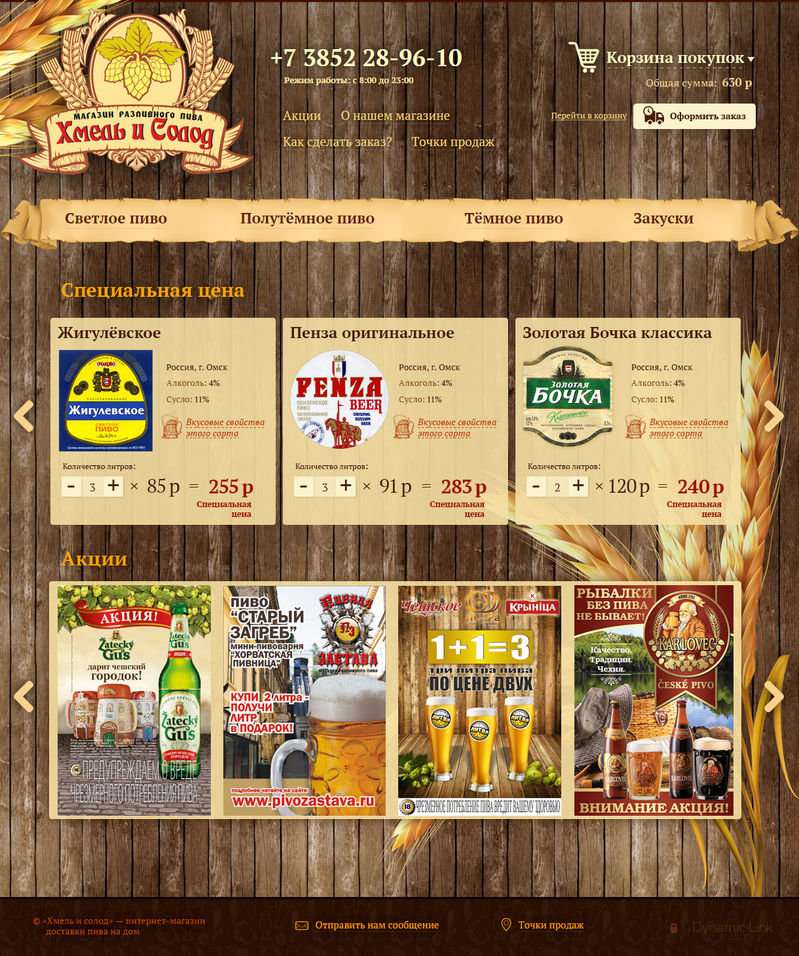Switch to Светлое пиво category
The height and width of the screenshot is (956, 799).
(116, 219)
